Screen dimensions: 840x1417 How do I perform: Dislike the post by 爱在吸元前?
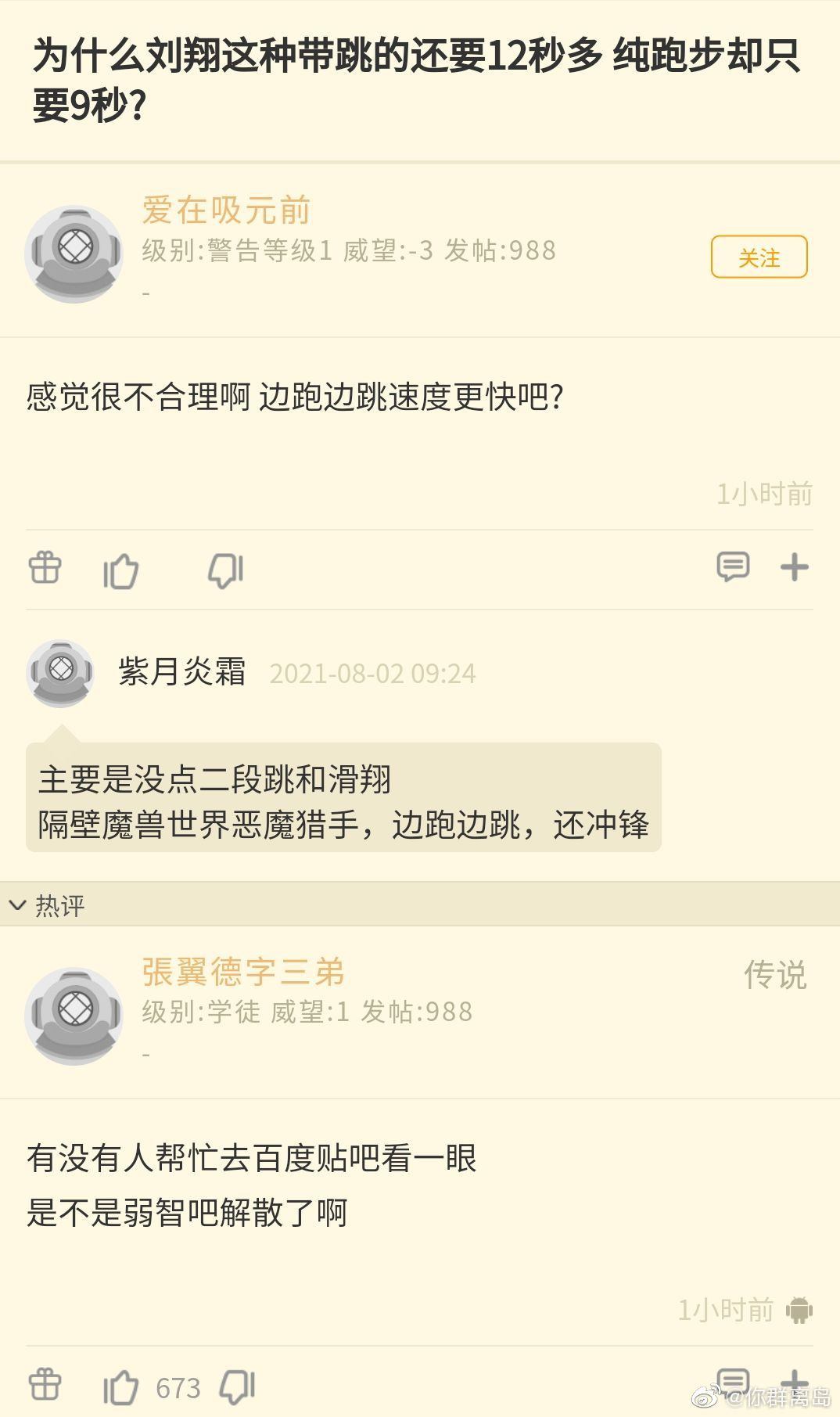[x=226, y=570]
